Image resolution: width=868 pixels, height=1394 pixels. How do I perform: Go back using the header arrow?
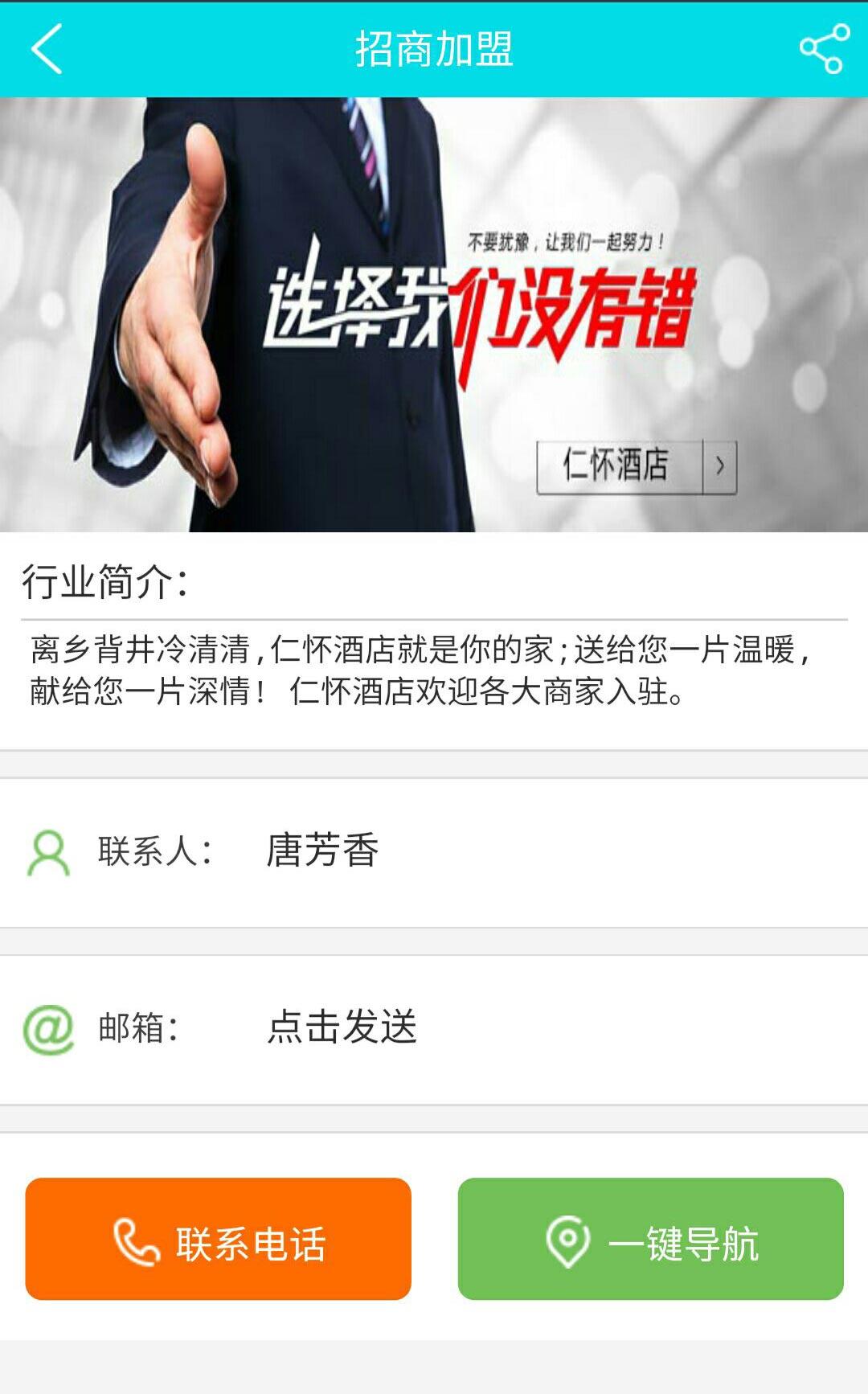[47, 50]
